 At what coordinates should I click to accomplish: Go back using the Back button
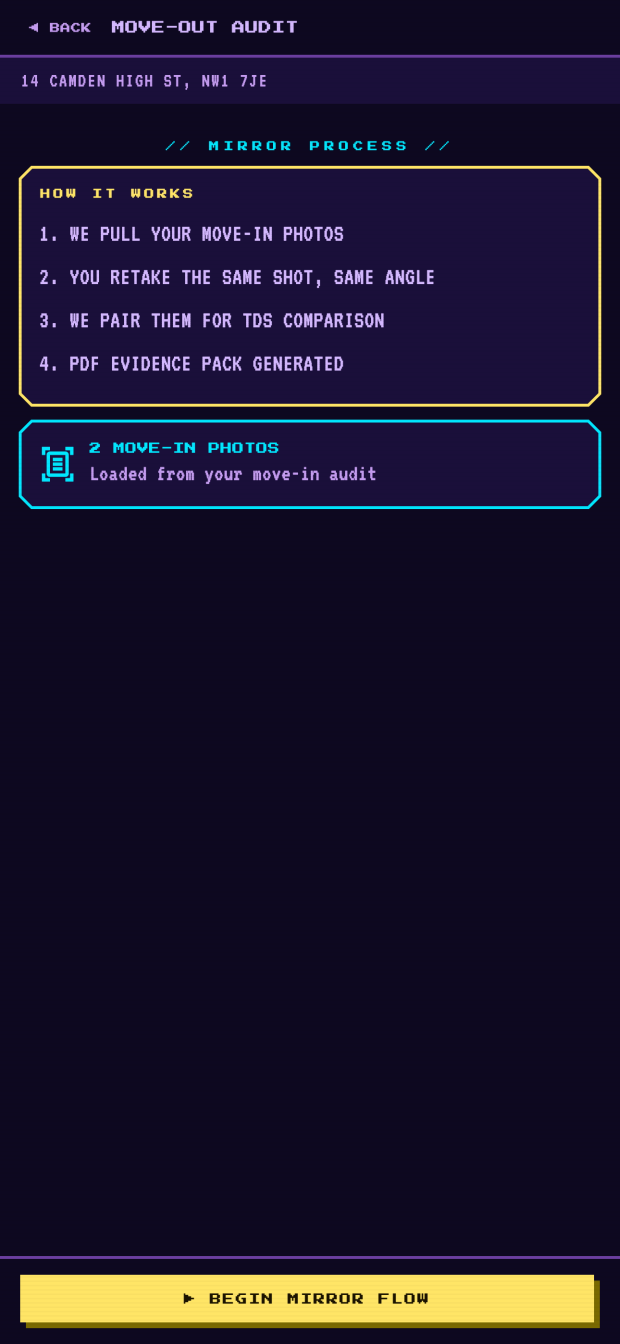60,27
